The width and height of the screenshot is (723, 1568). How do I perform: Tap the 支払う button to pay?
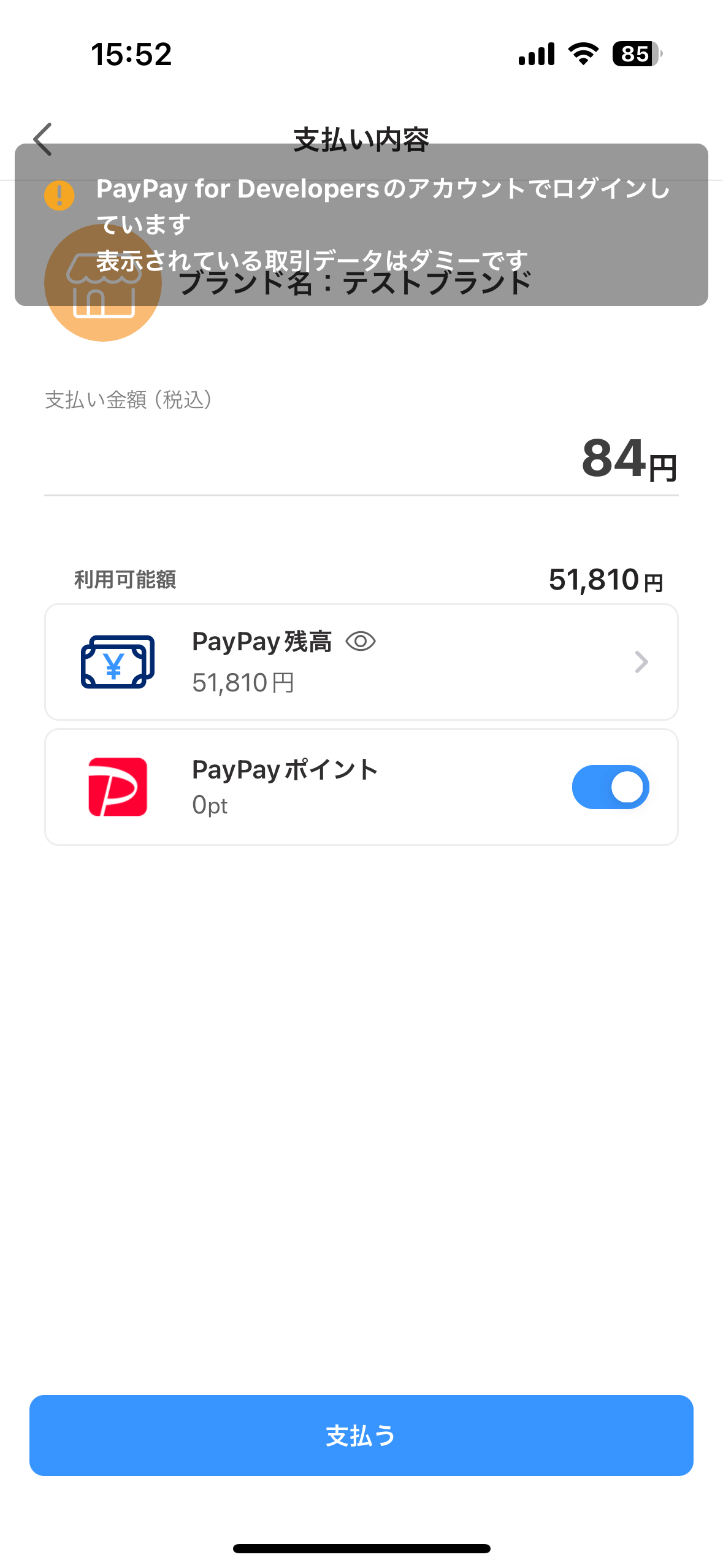[x=361, y=1435]
